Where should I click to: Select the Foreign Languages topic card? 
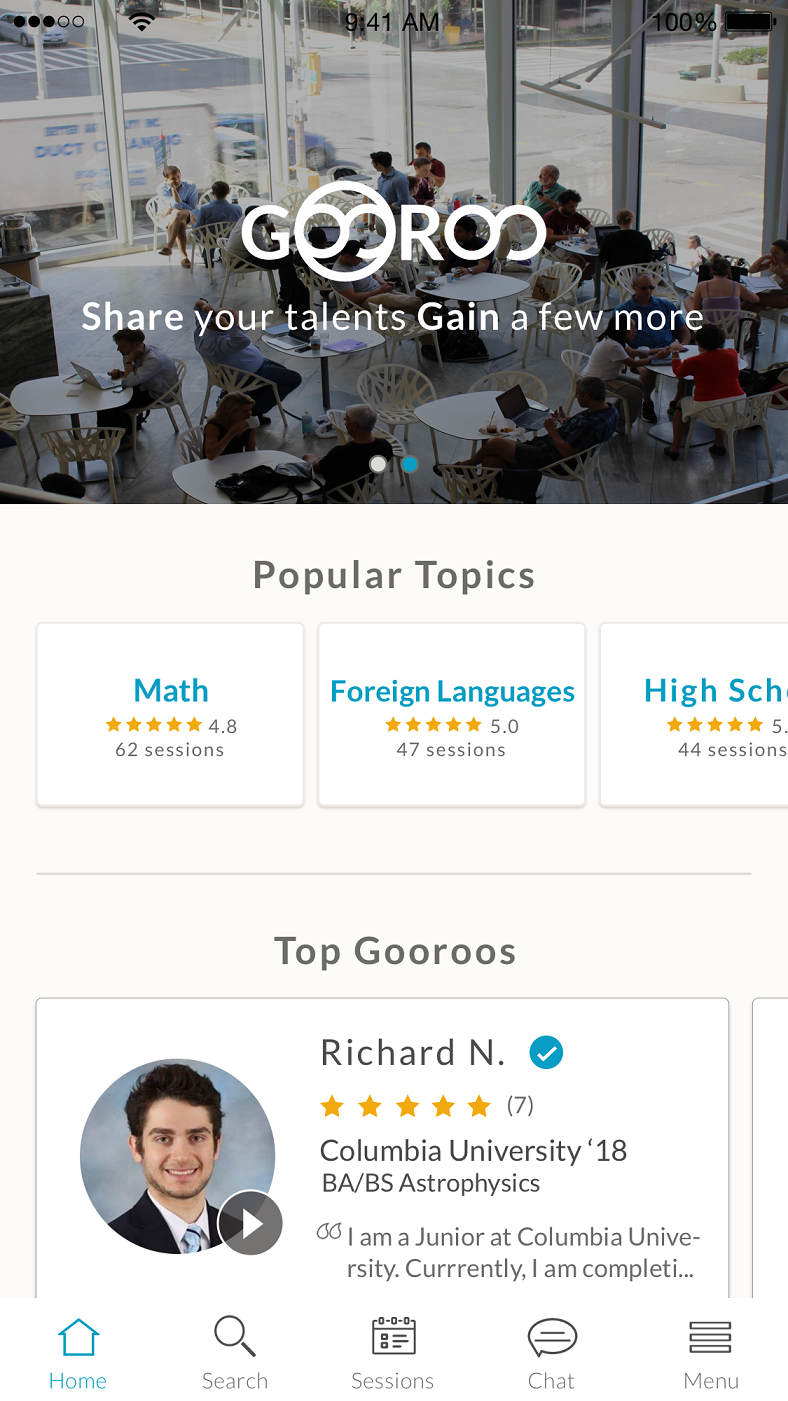(451, 714)
